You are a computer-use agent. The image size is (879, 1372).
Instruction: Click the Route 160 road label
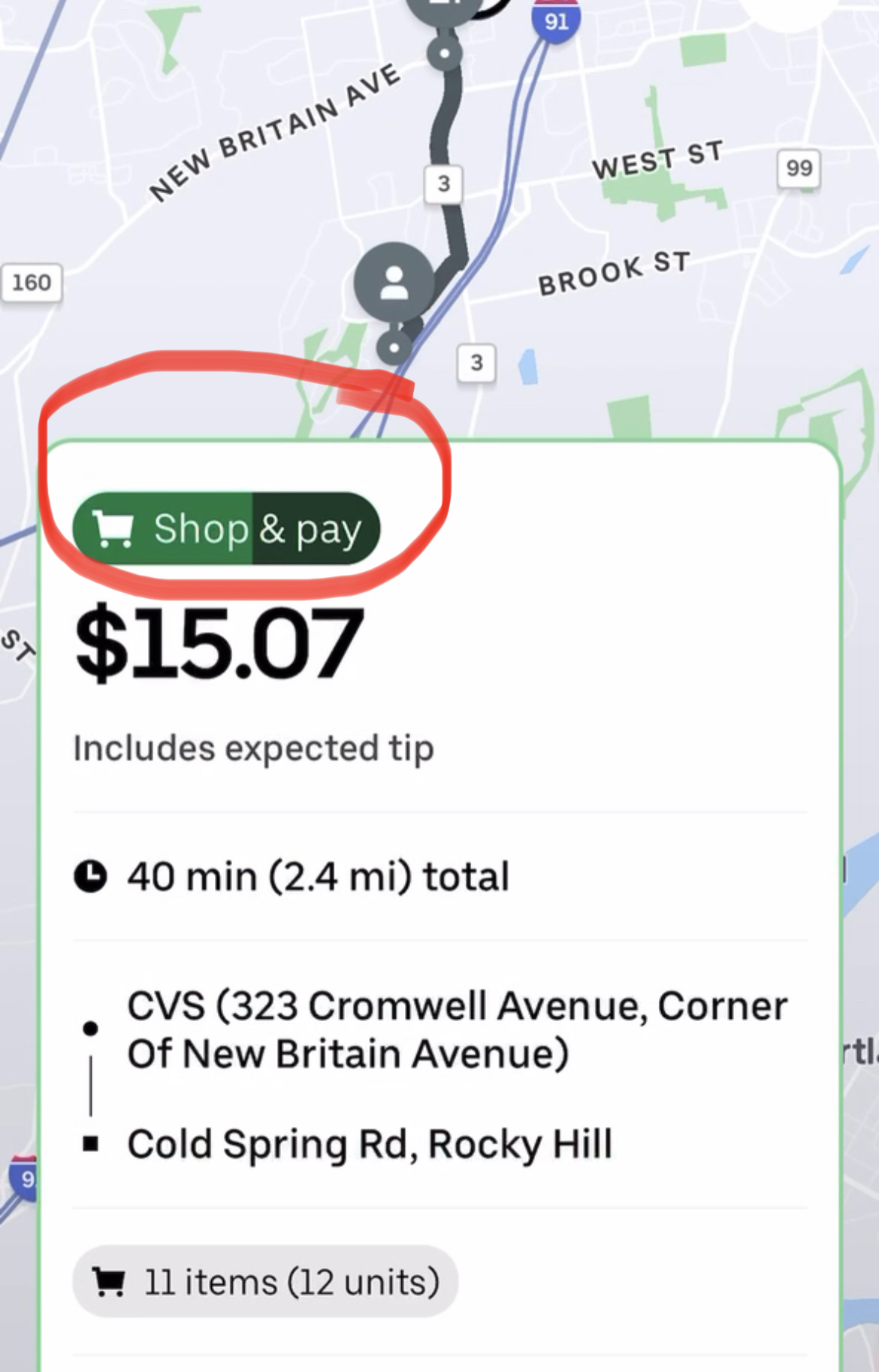(x=32, y=283)
